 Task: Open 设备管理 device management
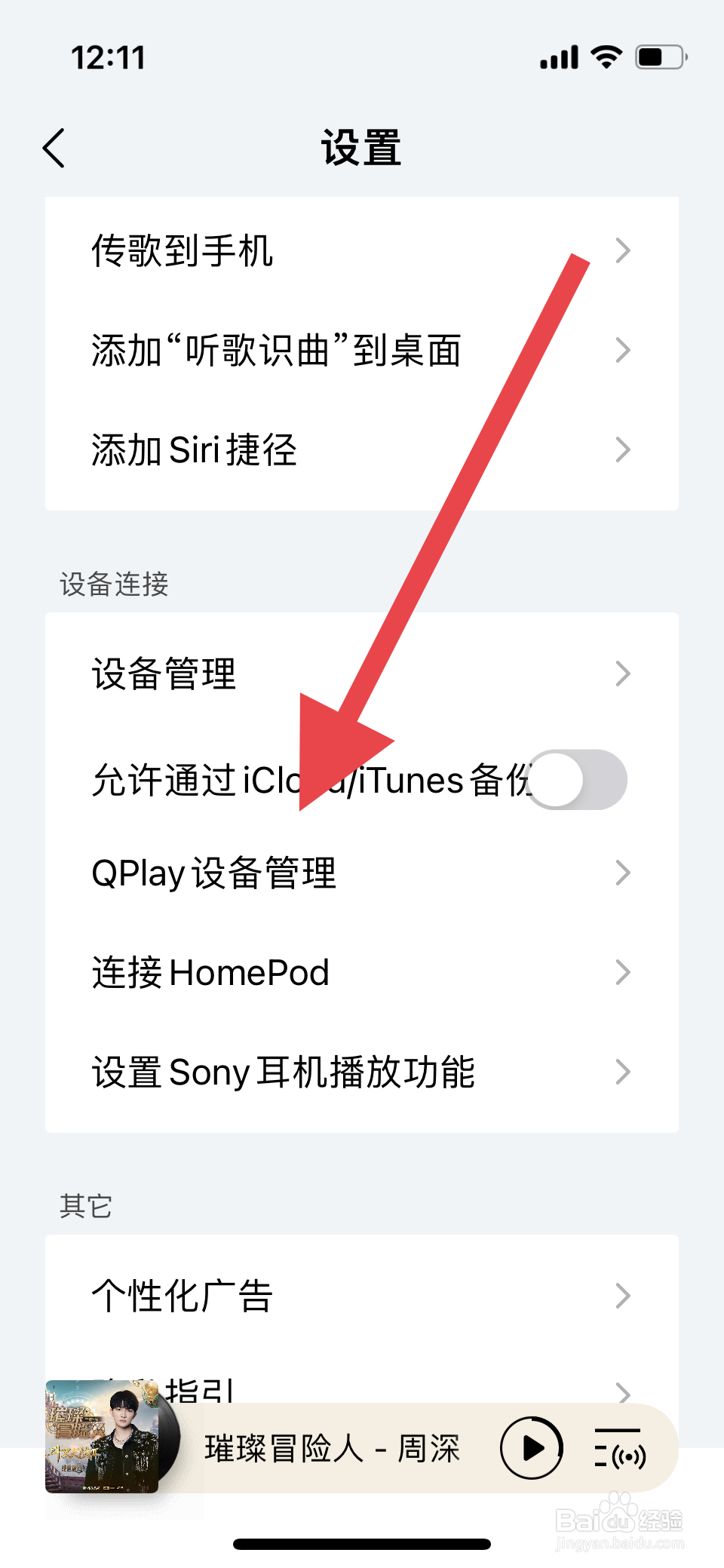pos(362,673)
